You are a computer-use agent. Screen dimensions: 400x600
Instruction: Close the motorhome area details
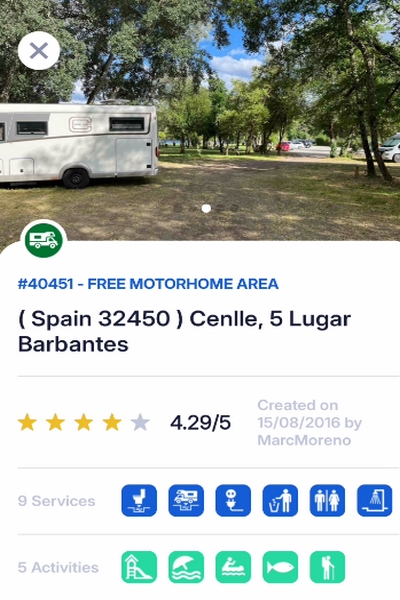[39, 51]
